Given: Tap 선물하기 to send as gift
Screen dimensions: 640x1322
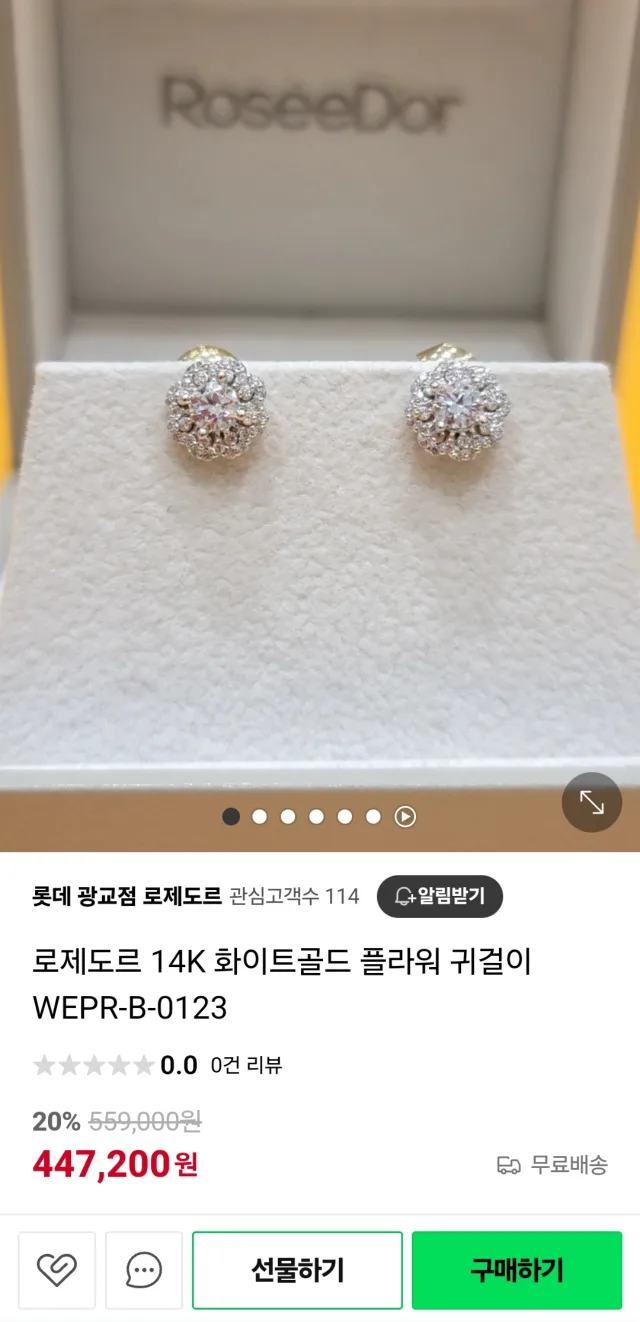Looking at the screenshot, I should click(x=297, y=1270).
